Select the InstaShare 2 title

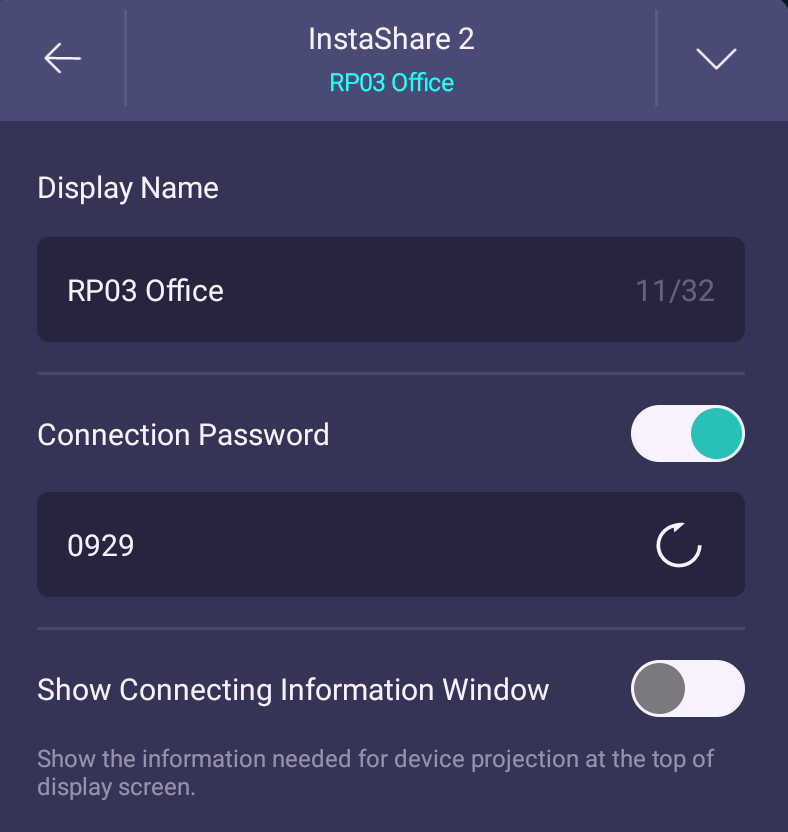click(x=391, y=38)
